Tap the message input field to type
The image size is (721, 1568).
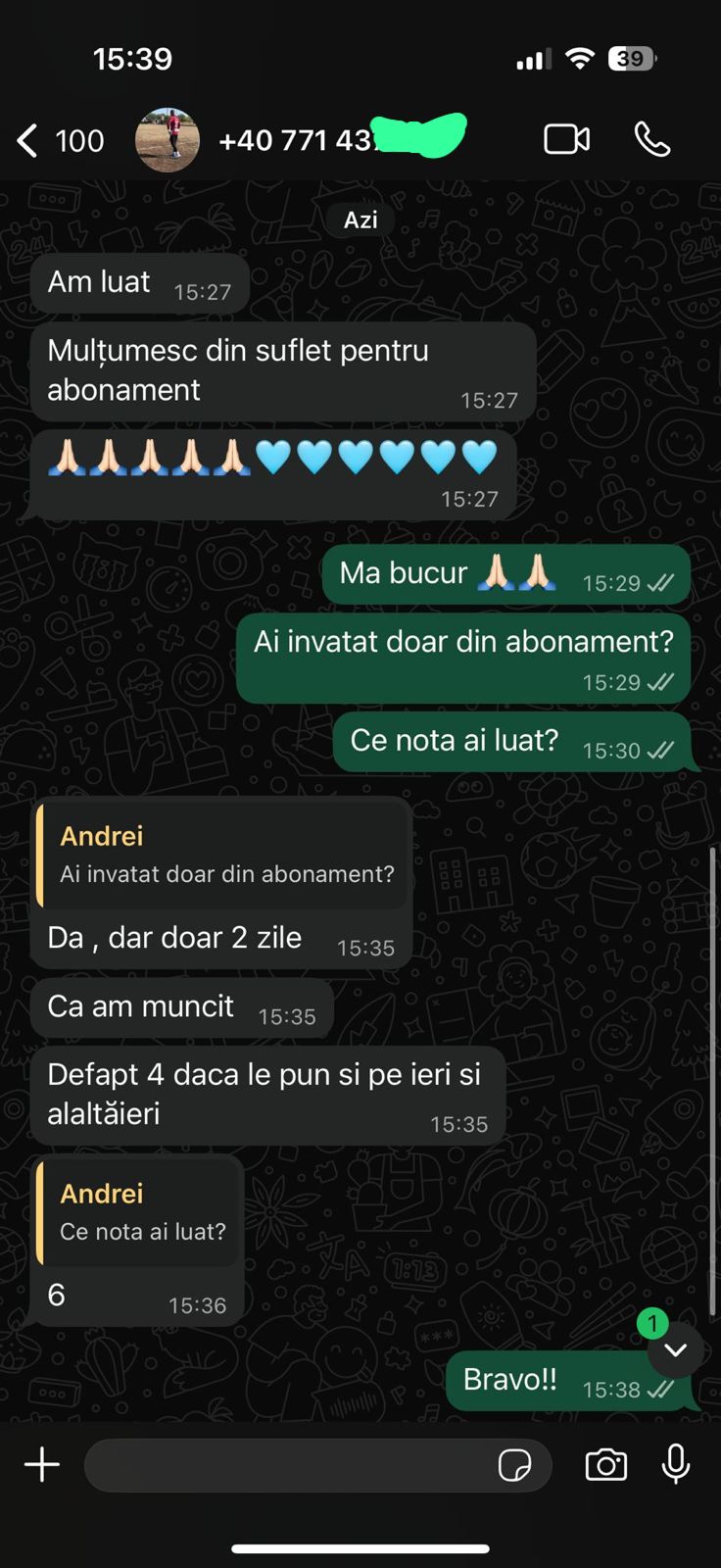tap(294, 1465)
